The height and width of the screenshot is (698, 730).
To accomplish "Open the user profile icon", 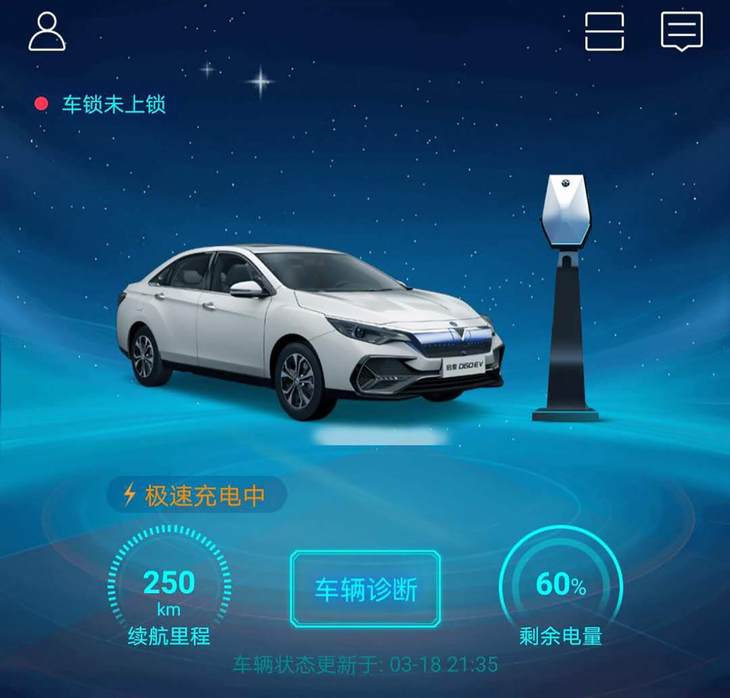I will [x=47, y=31].
